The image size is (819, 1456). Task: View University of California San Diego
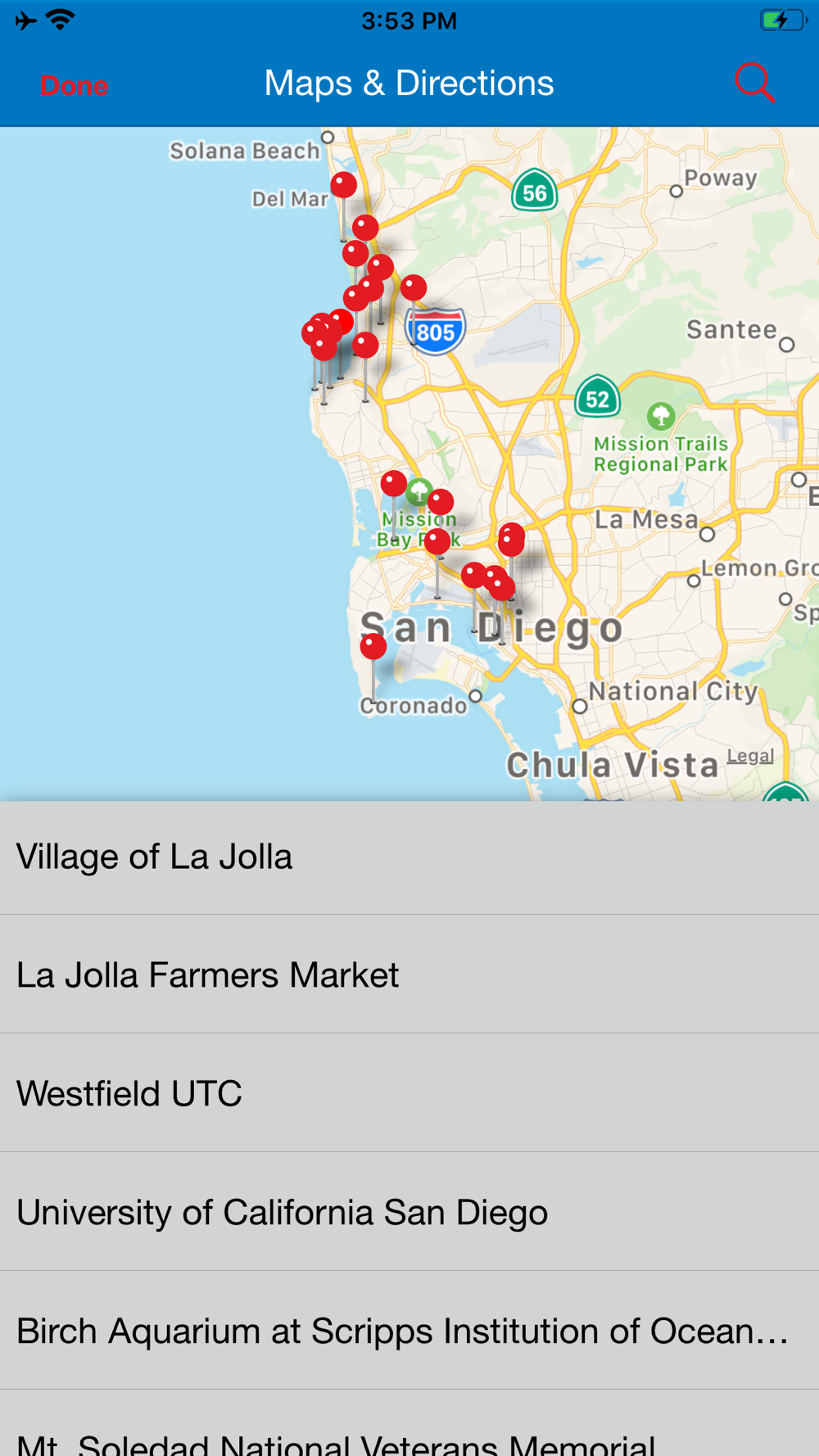click(x=409, y=1212)
